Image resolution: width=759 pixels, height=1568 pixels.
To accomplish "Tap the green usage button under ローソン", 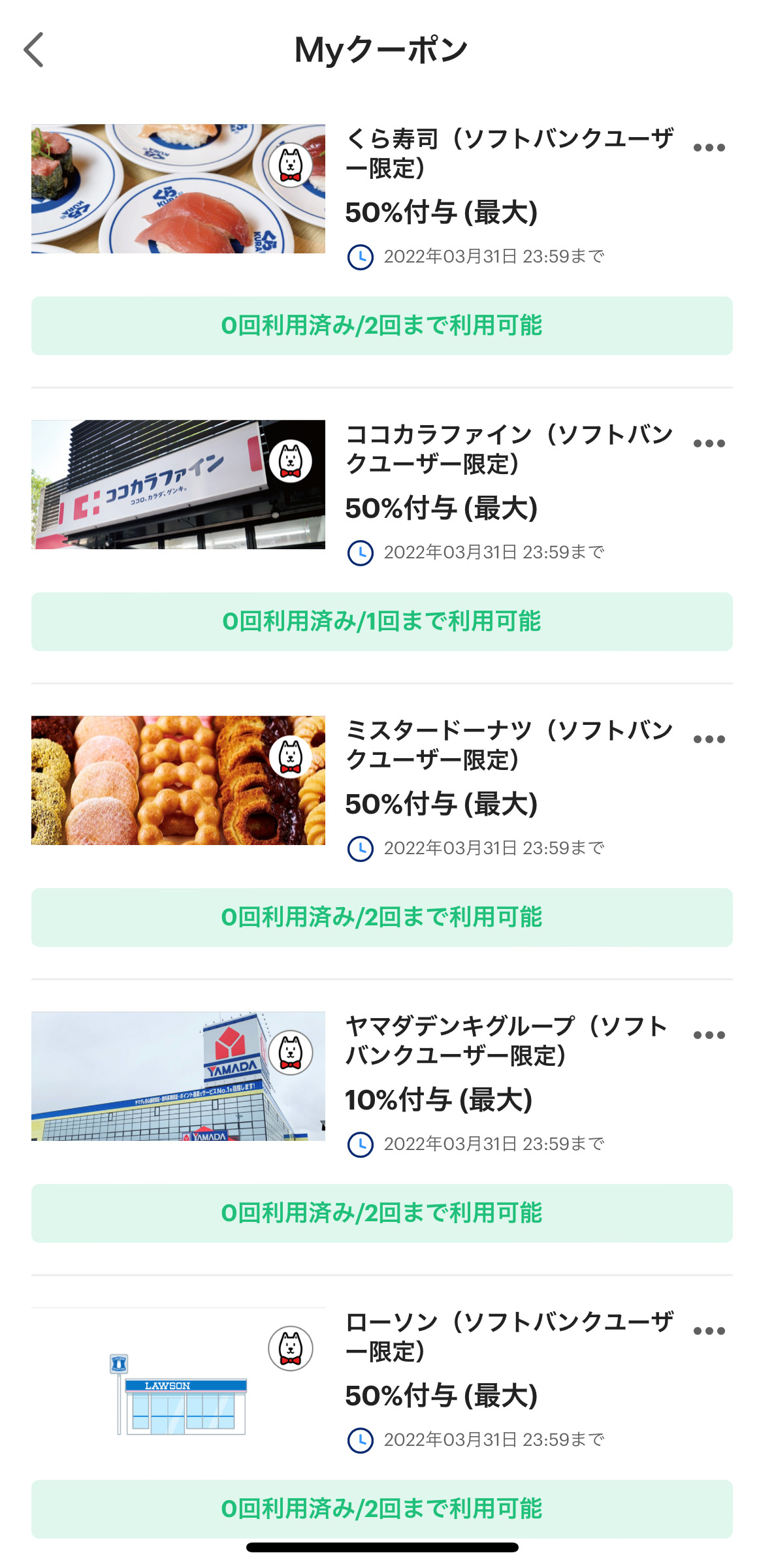I will (x=381, y=1509).
